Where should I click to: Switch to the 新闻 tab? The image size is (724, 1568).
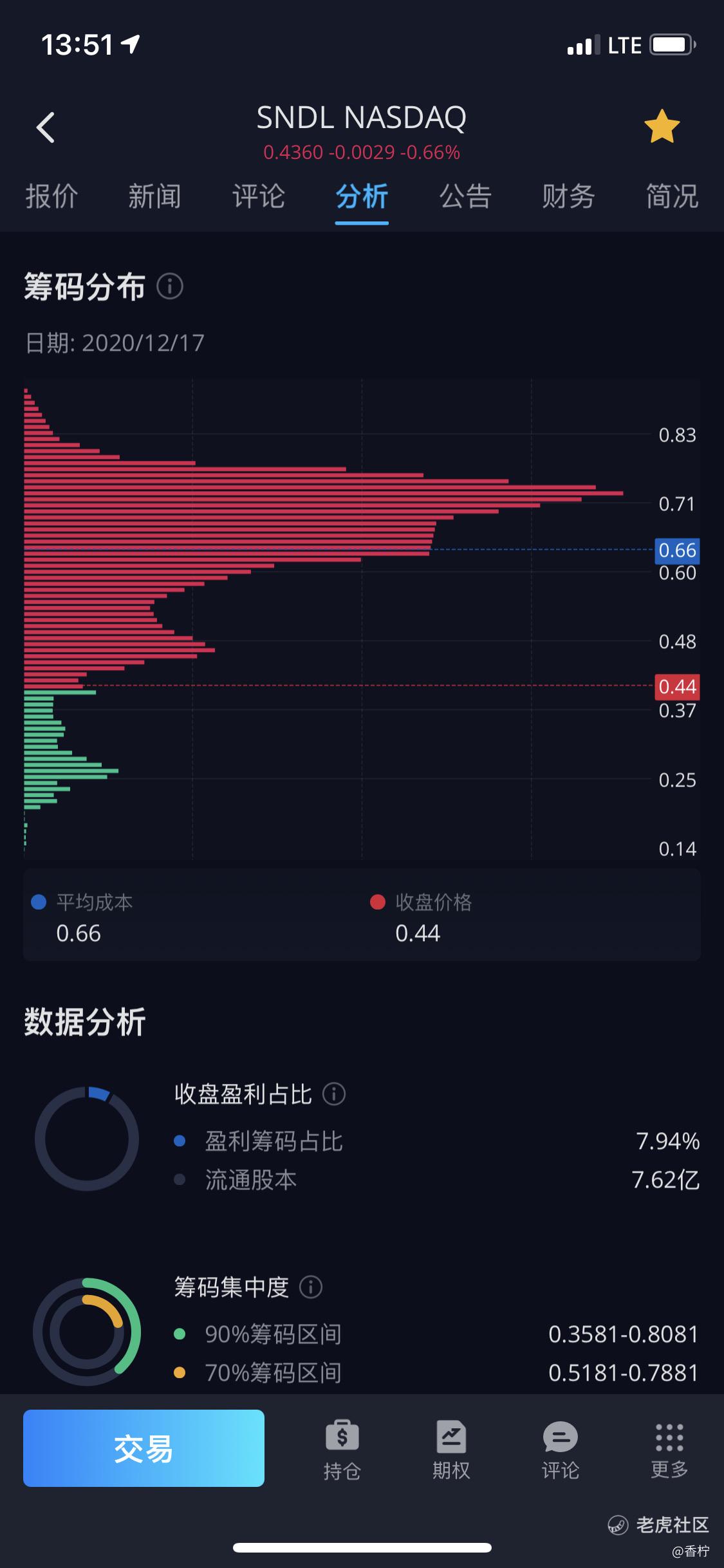tap(154, 196)
